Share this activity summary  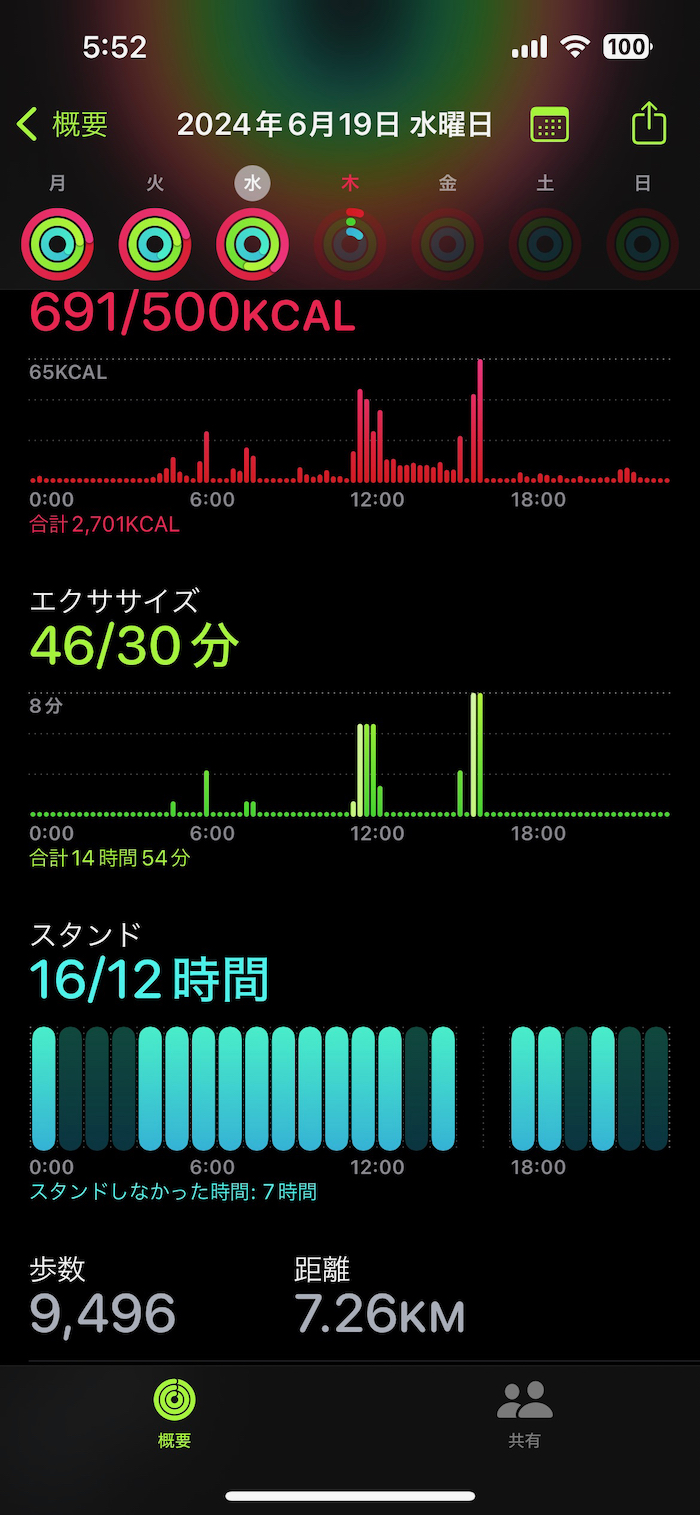[649, 125]
